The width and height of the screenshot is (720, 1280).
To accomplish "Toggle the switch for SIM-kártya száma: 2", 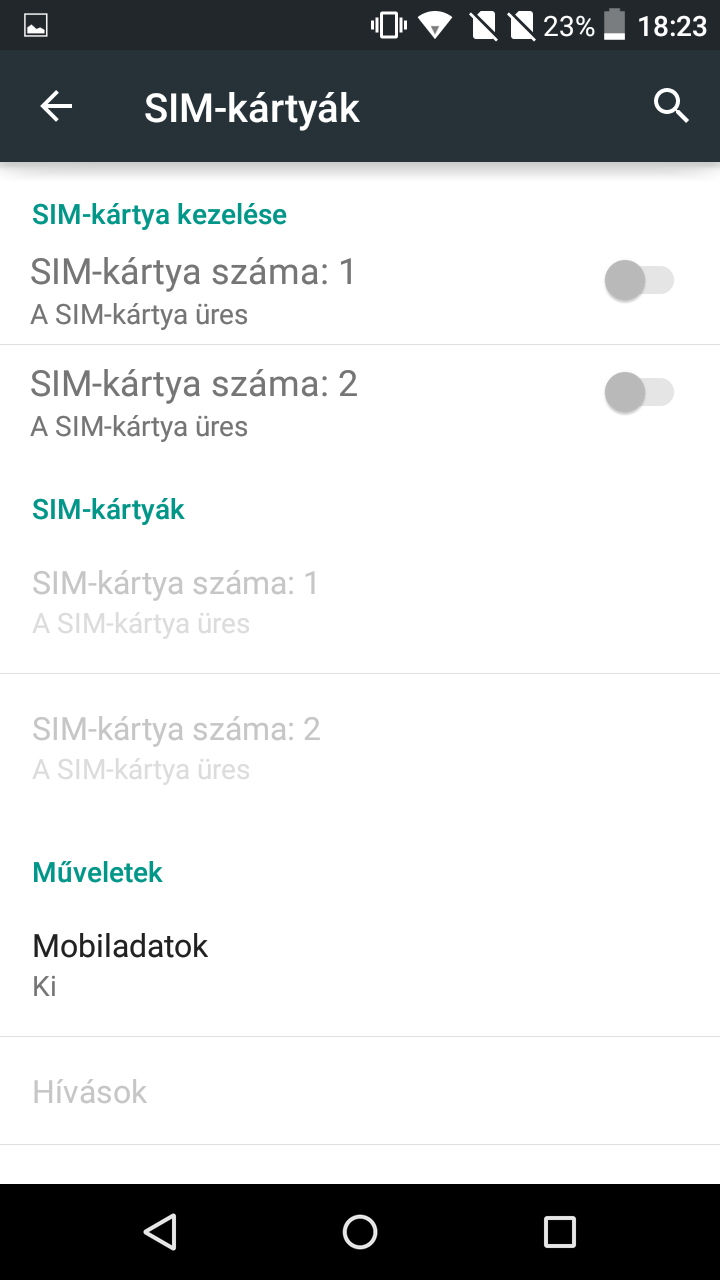I will (x=639, y=393).
